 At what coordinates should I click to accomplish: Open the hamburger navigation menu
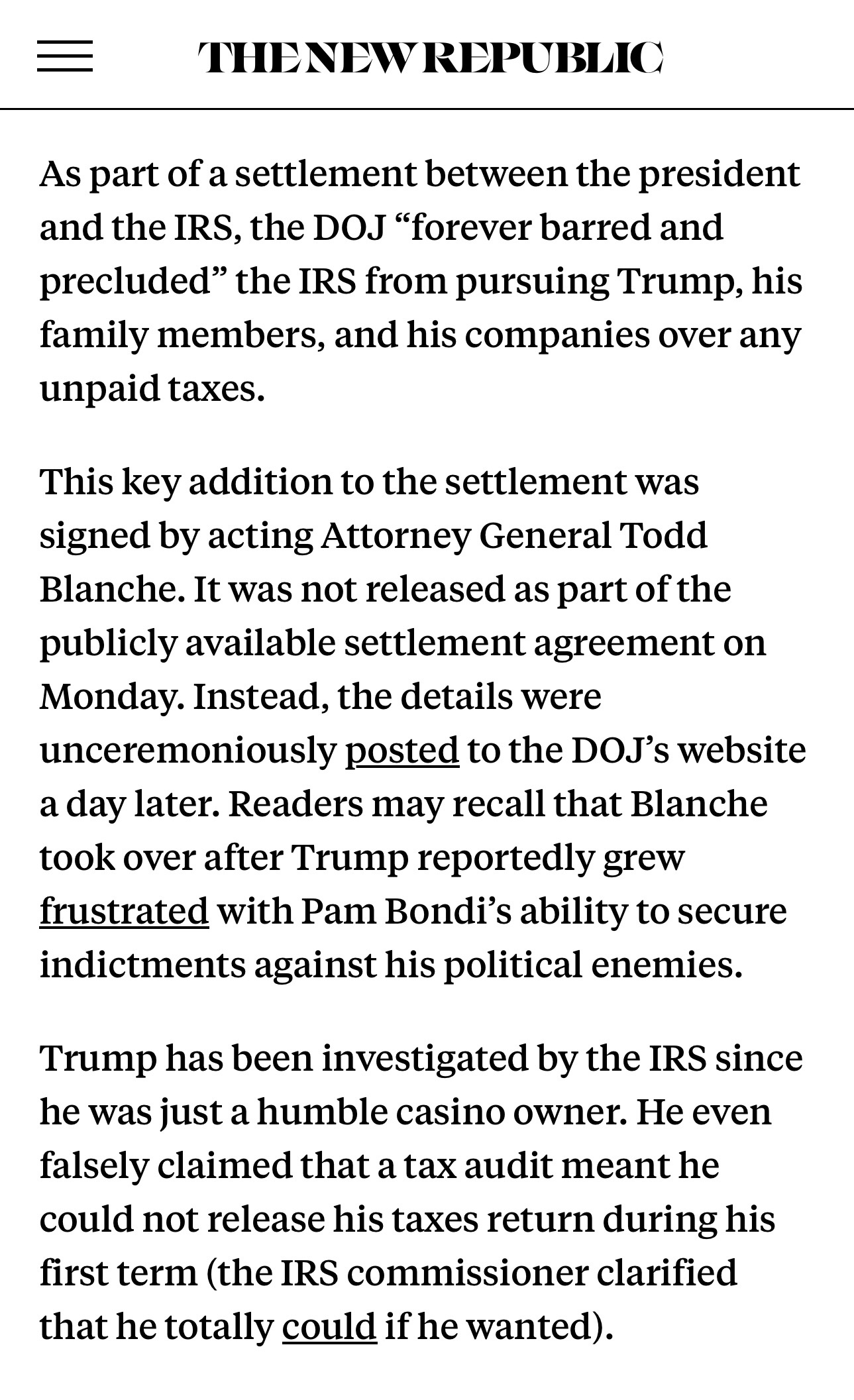click(x=65, y=56)
